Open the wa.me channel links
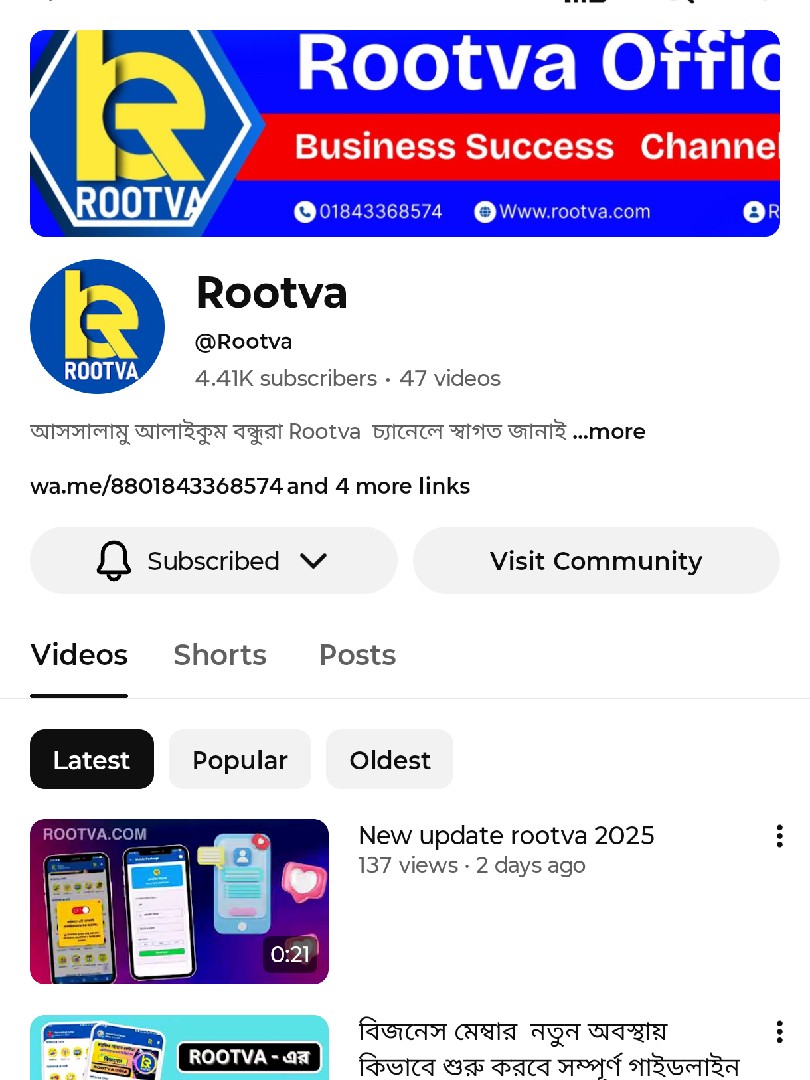Screen dimensions: 810x1080 pyautogui.click(x=250, y=486)
